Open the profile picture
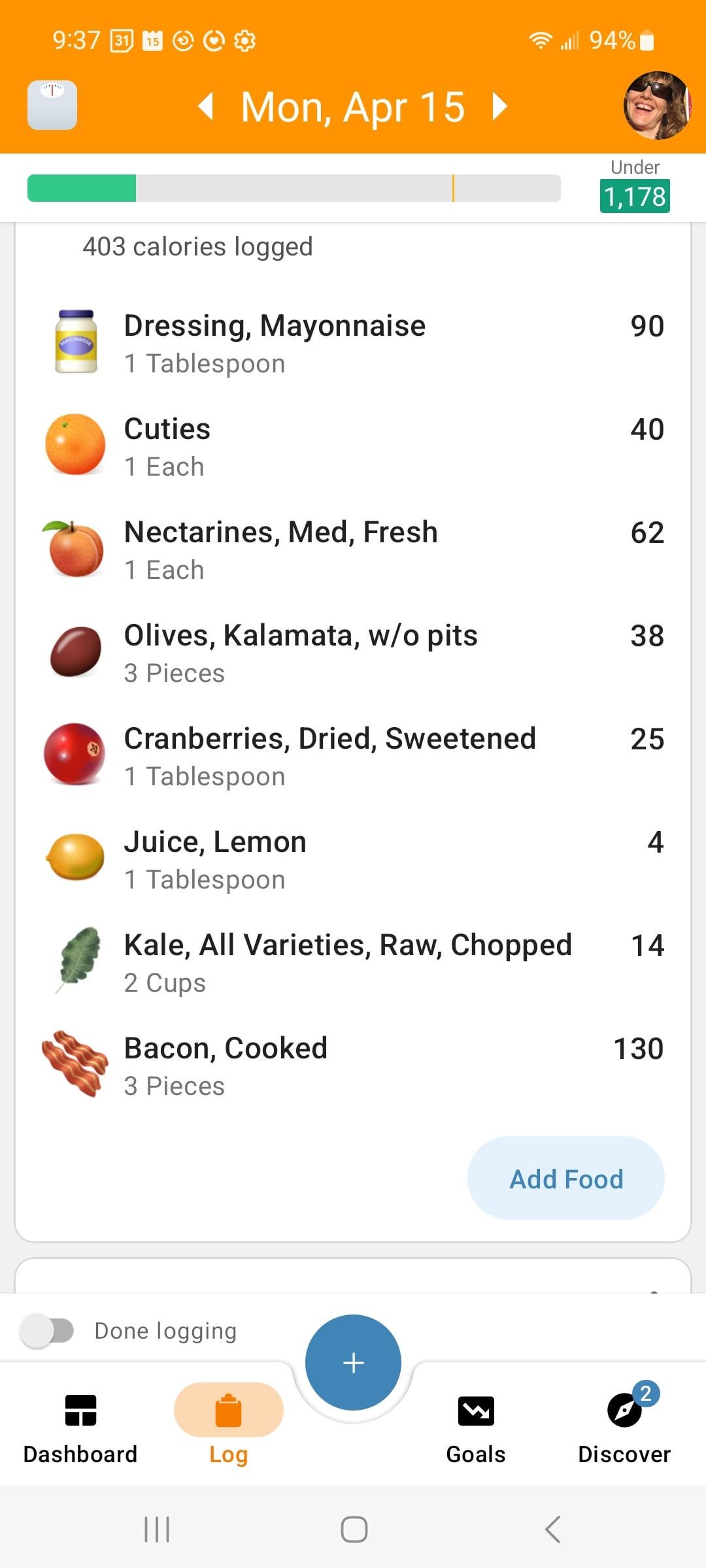 [x=656, y=105]
